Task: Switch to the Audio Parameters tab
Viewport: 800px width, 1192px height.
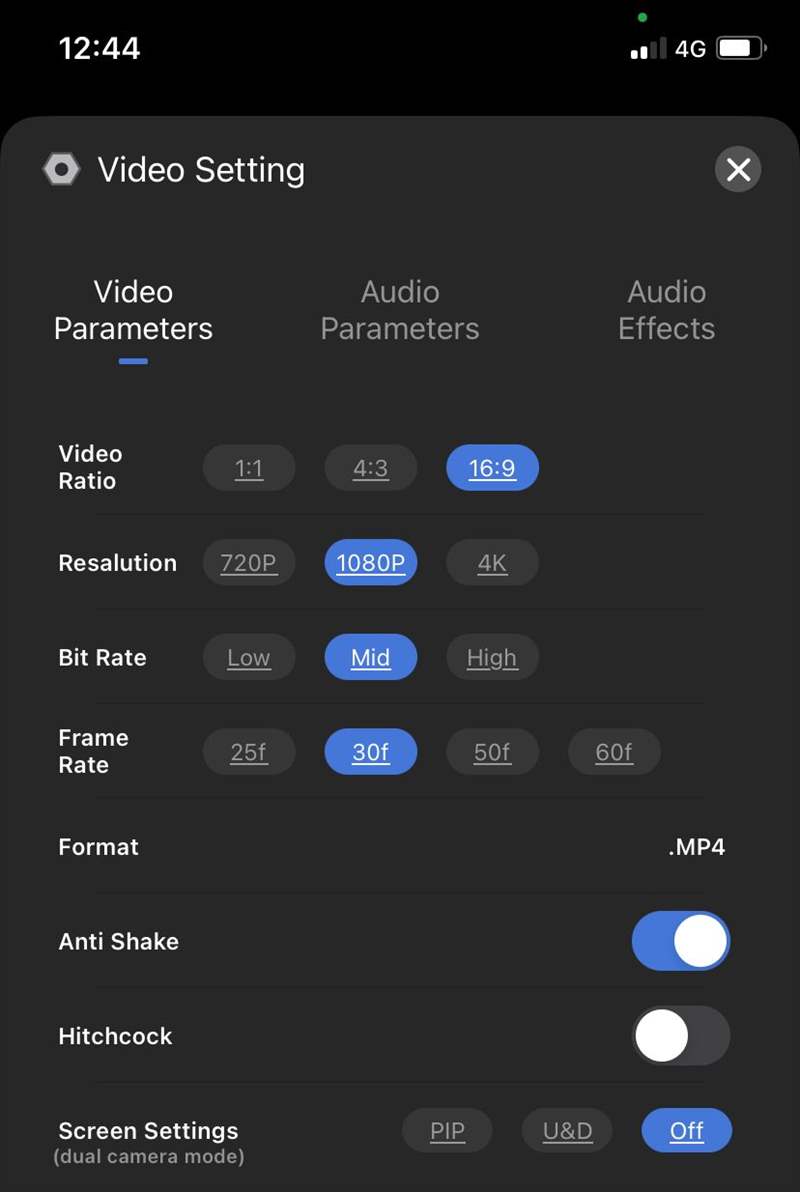Action: point(400,310)
